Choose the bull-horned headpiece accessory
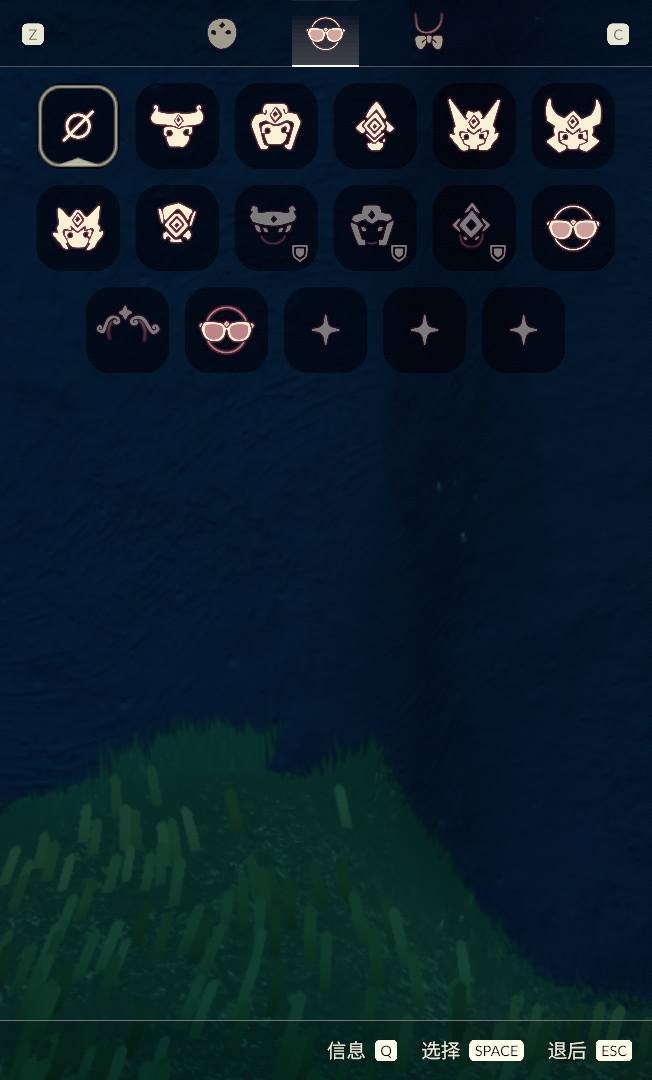The height and width of the screenshot is (1080, 652). (x=177, y=126)
